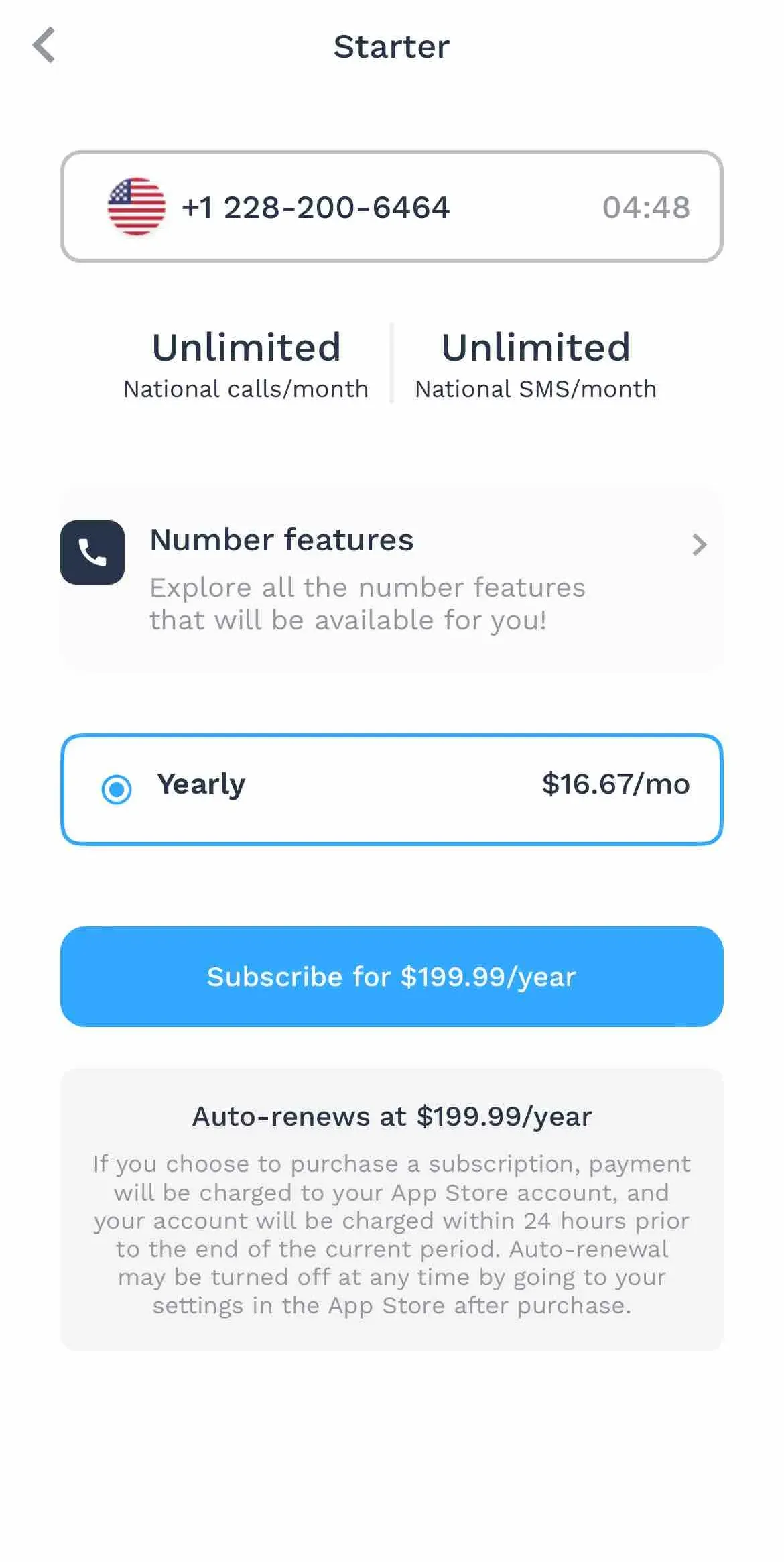Tap the 04:48 countdown timer
784x1562 pixels.
coord(647,206)
